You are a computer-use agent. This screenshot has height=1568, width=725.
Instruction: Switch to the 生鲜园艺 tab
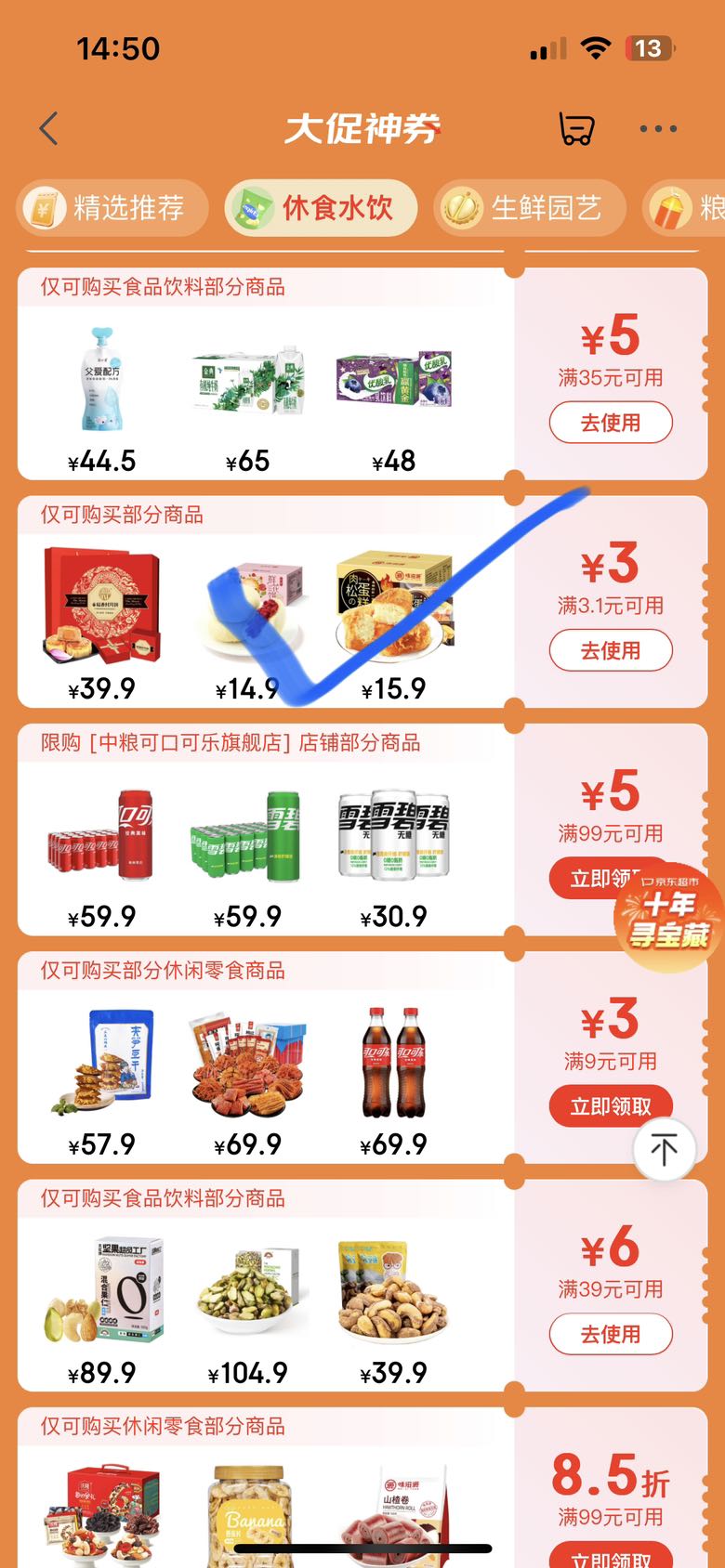click(x=529, y=208)
